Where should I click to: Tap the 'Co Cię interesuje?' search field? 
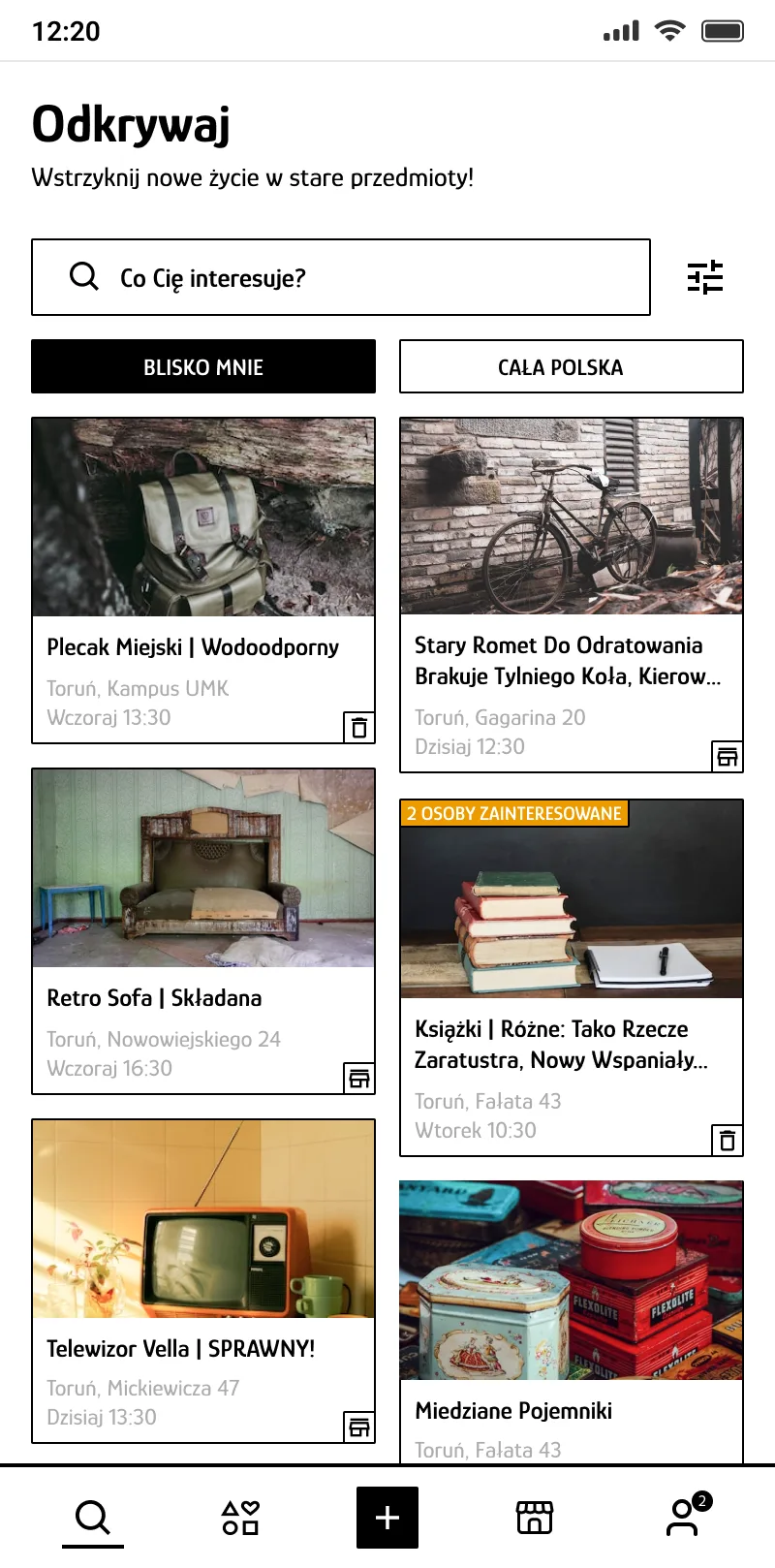[339, 277]
